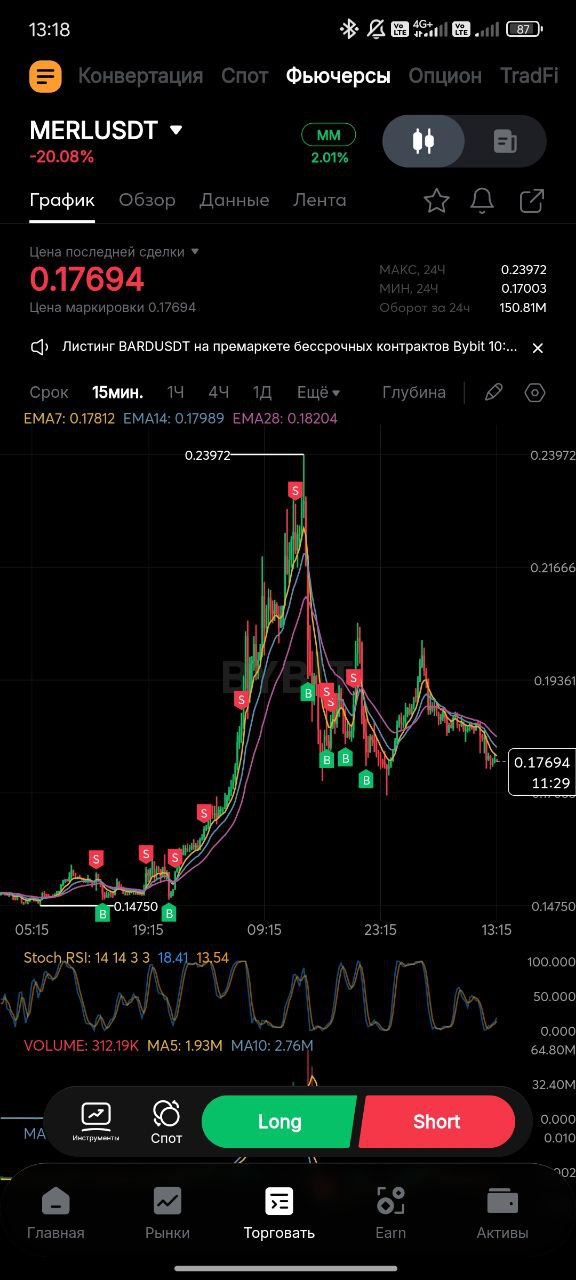
Task: Set a price alert with the bell icon
Action: point(483,201)
